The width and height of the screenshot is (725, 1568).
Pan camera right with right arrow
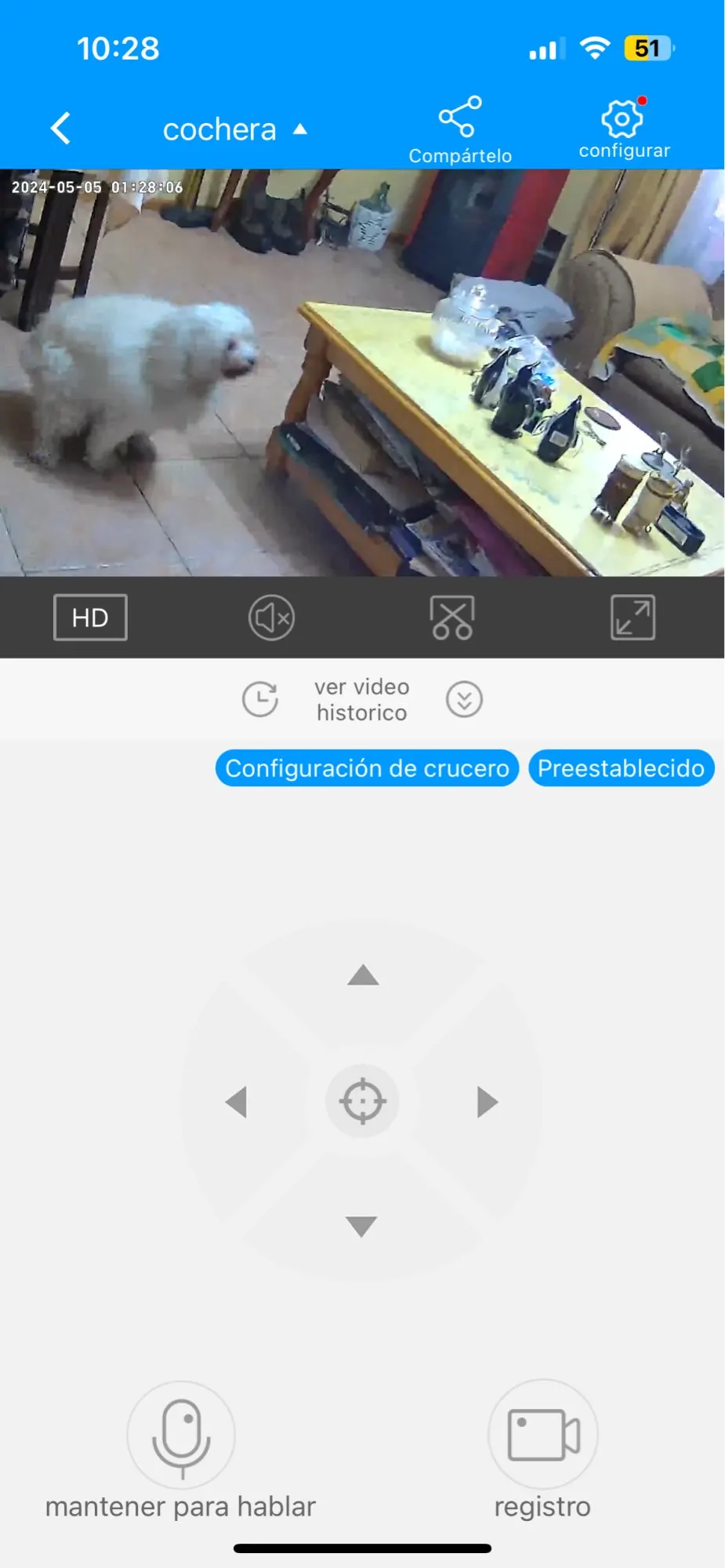click(x=488, y=1102)
